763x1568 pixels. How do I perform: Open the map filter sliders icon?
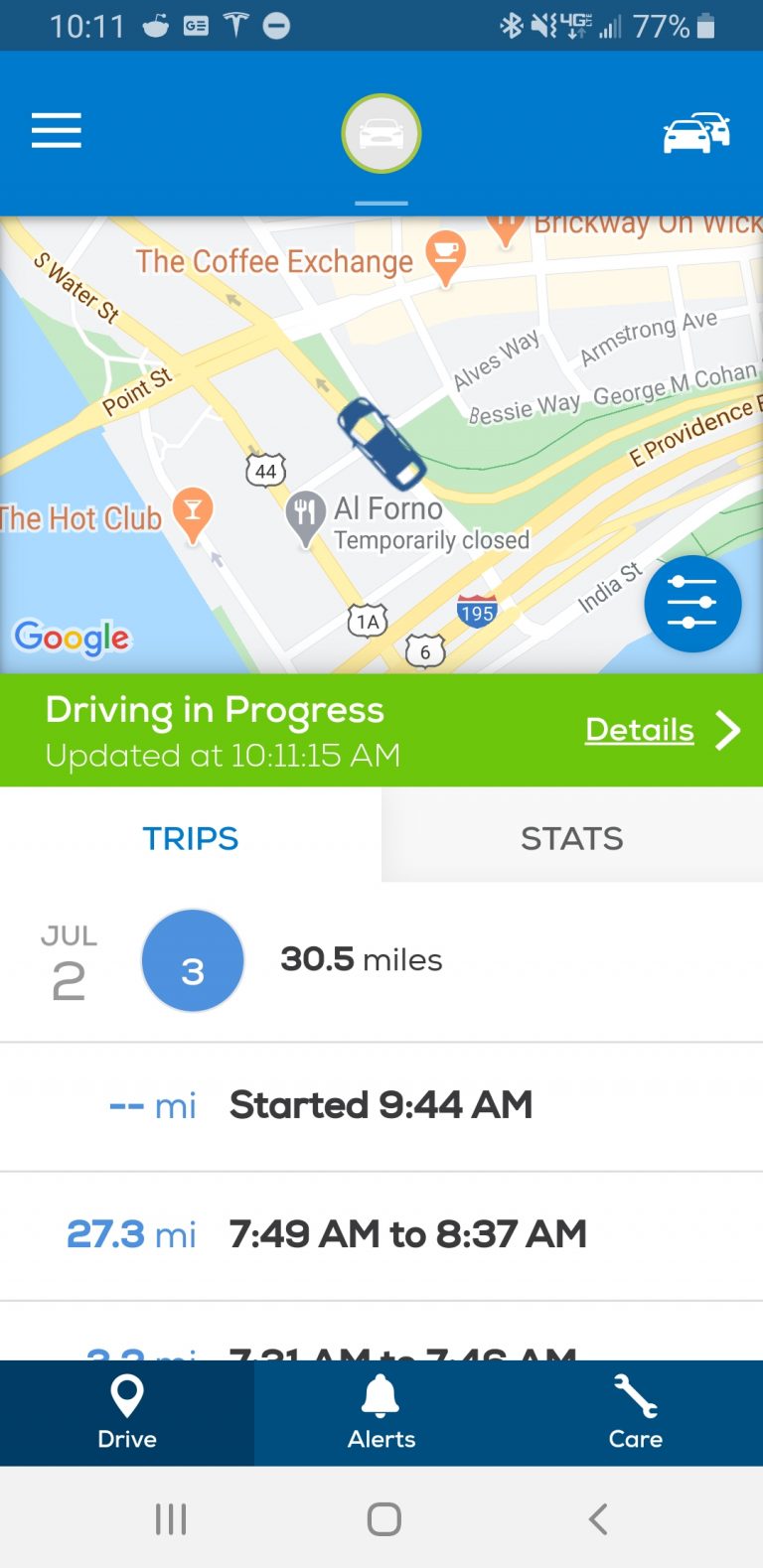691,604
